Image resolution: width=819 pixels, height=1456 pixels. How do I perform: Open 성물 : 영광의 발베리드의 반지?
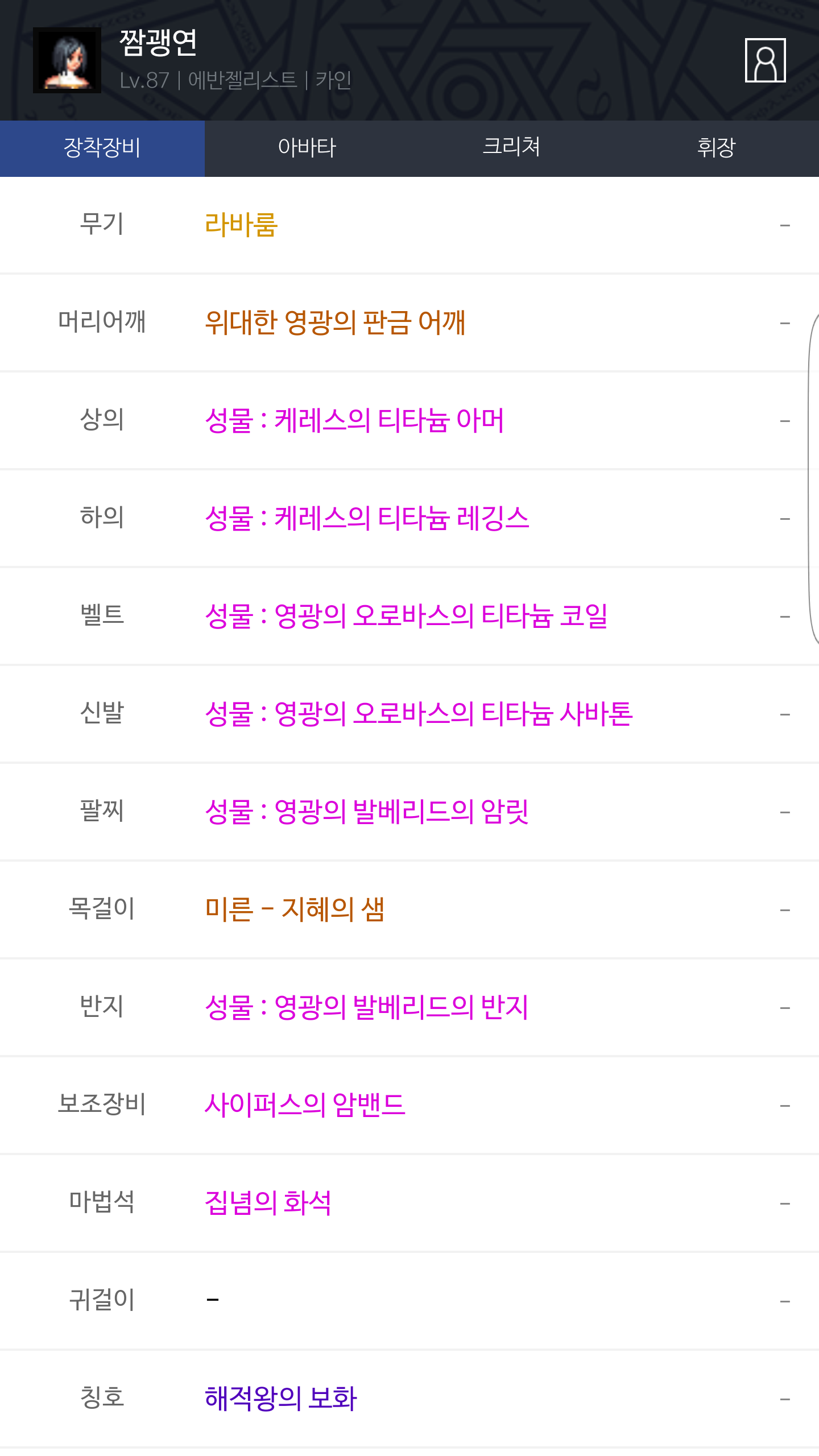coord(366,1007)
